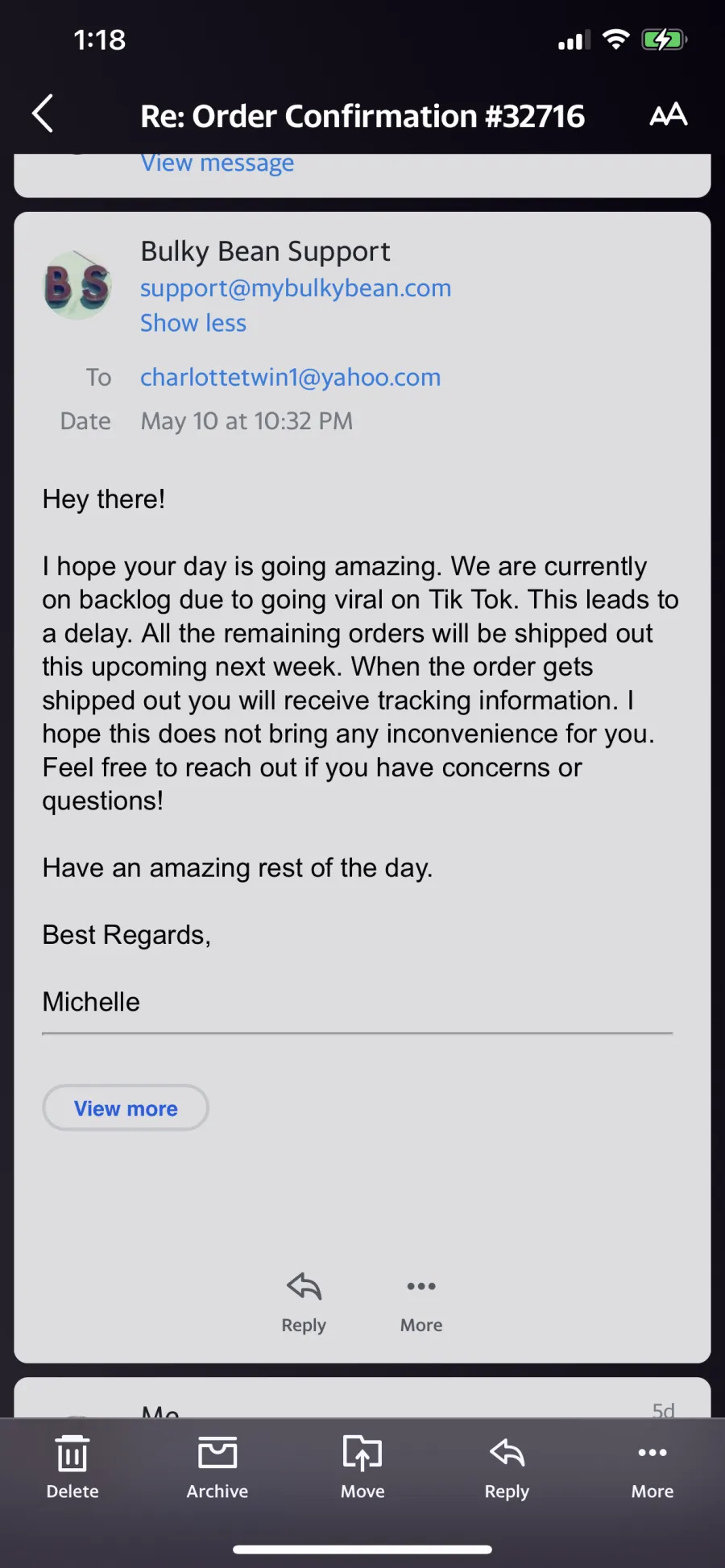Open the Bulky Bean Support avatar
This screenshot has height=1568, width=725.
[77, 285]
